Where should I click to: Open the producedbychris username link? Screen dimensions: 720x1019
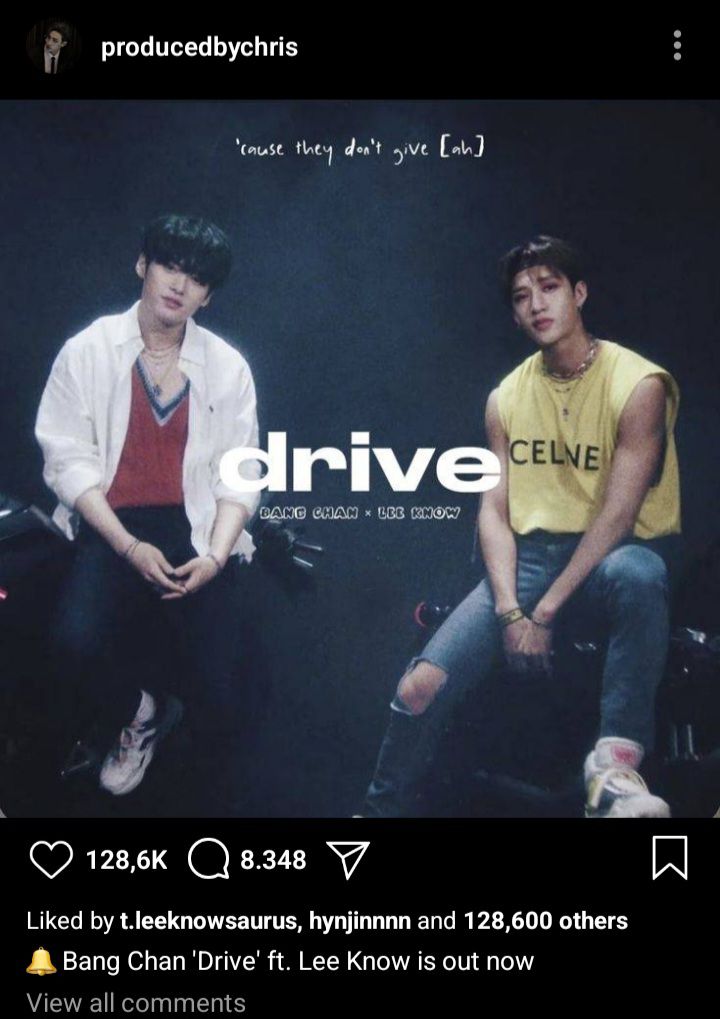(199, 47)
